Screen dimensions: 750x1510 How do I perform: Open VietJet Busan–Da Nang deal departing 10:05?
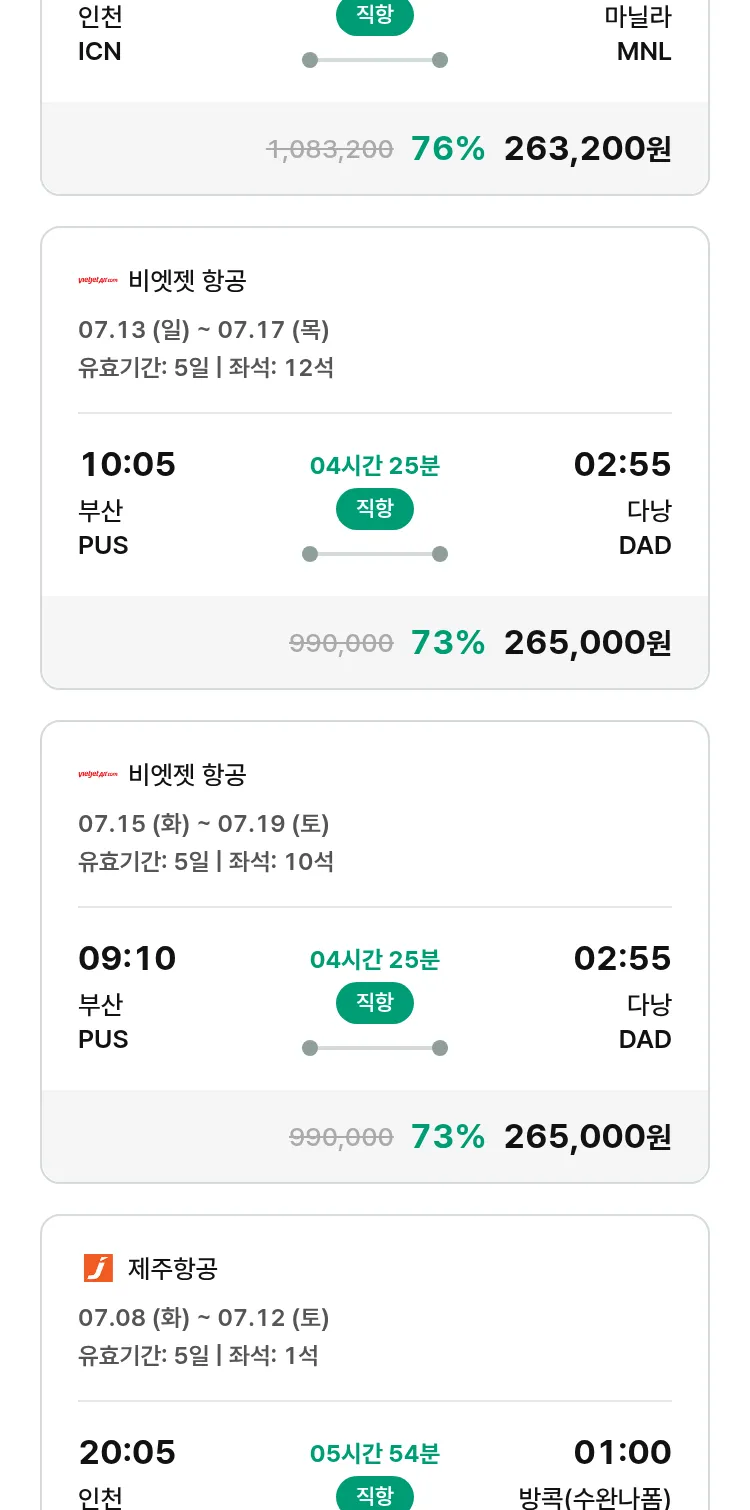pyautogui.click(x=375, y=458)
